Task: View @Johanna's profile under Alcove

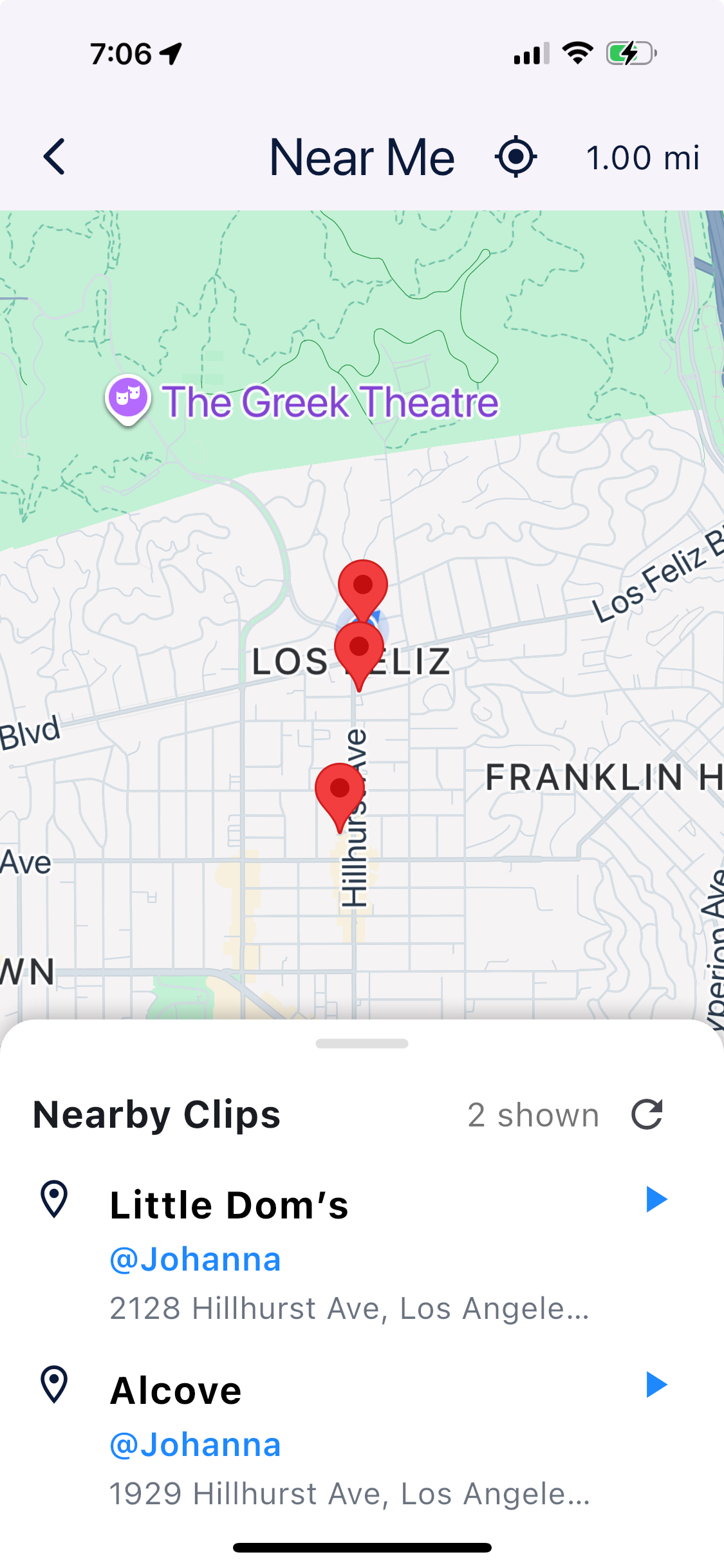Action: [195, 1444]
